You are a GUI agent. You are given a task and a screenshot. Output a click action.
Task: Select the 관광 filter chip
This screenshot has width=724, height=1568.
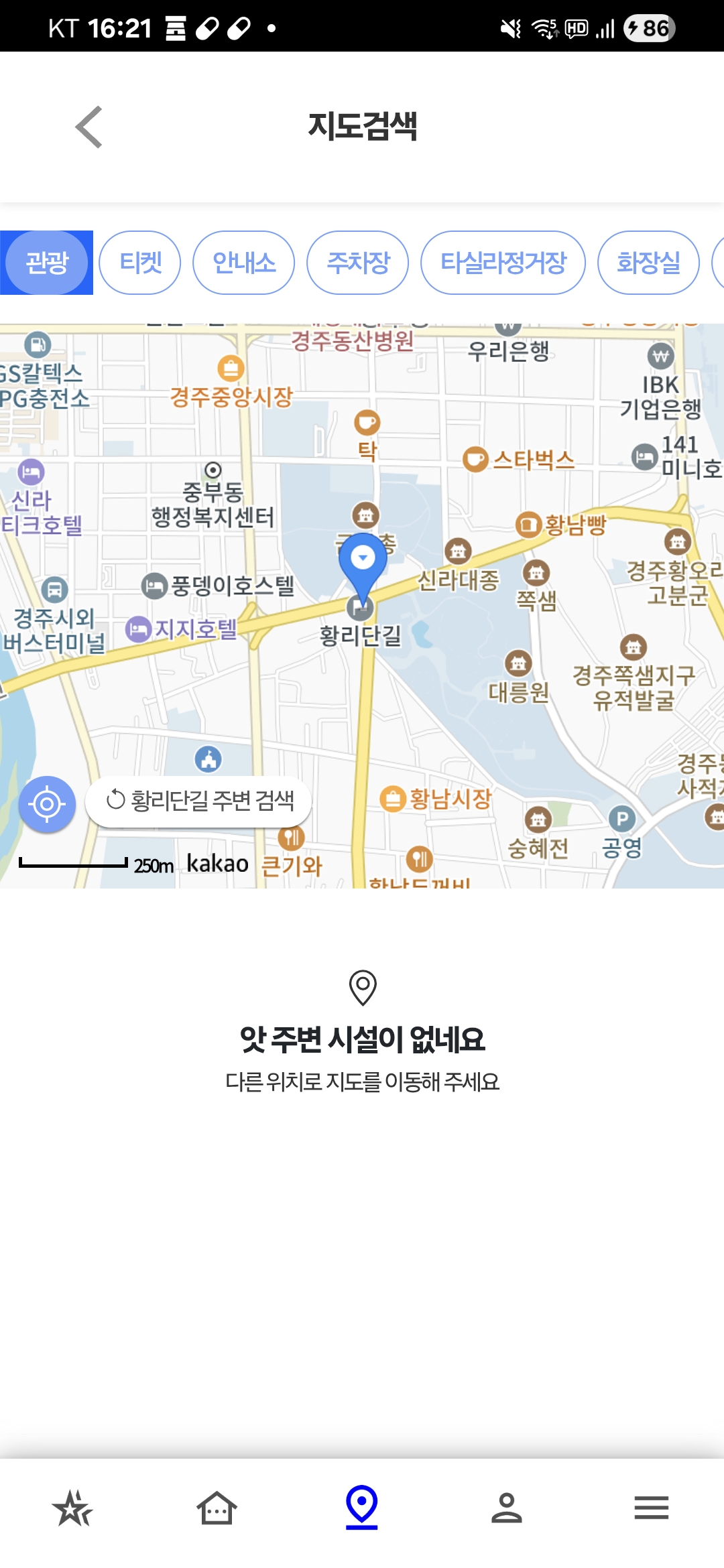tap(47, 263)
